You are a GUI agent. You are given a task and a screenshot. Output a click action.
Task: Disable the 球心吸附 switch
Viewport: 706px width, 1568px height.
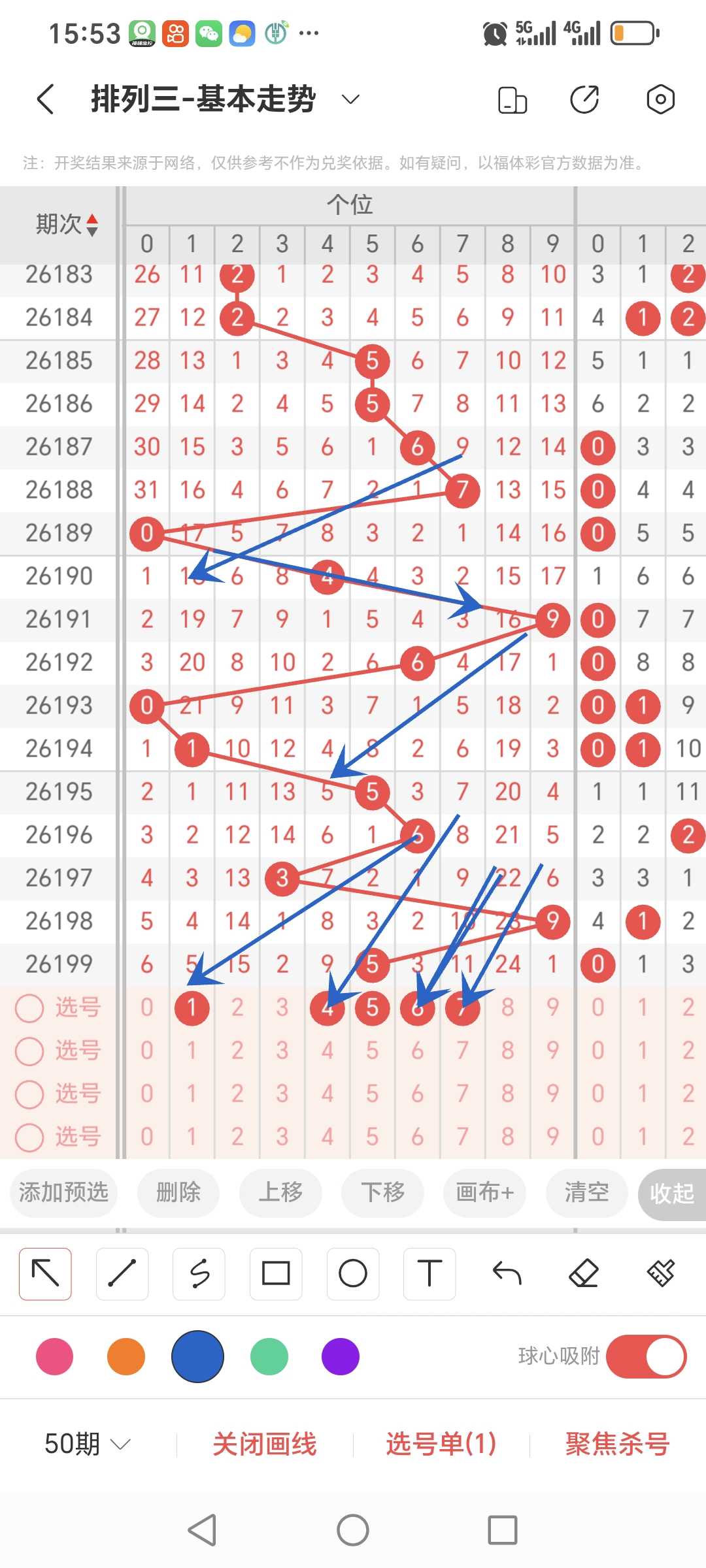[x=646, y=1356]
